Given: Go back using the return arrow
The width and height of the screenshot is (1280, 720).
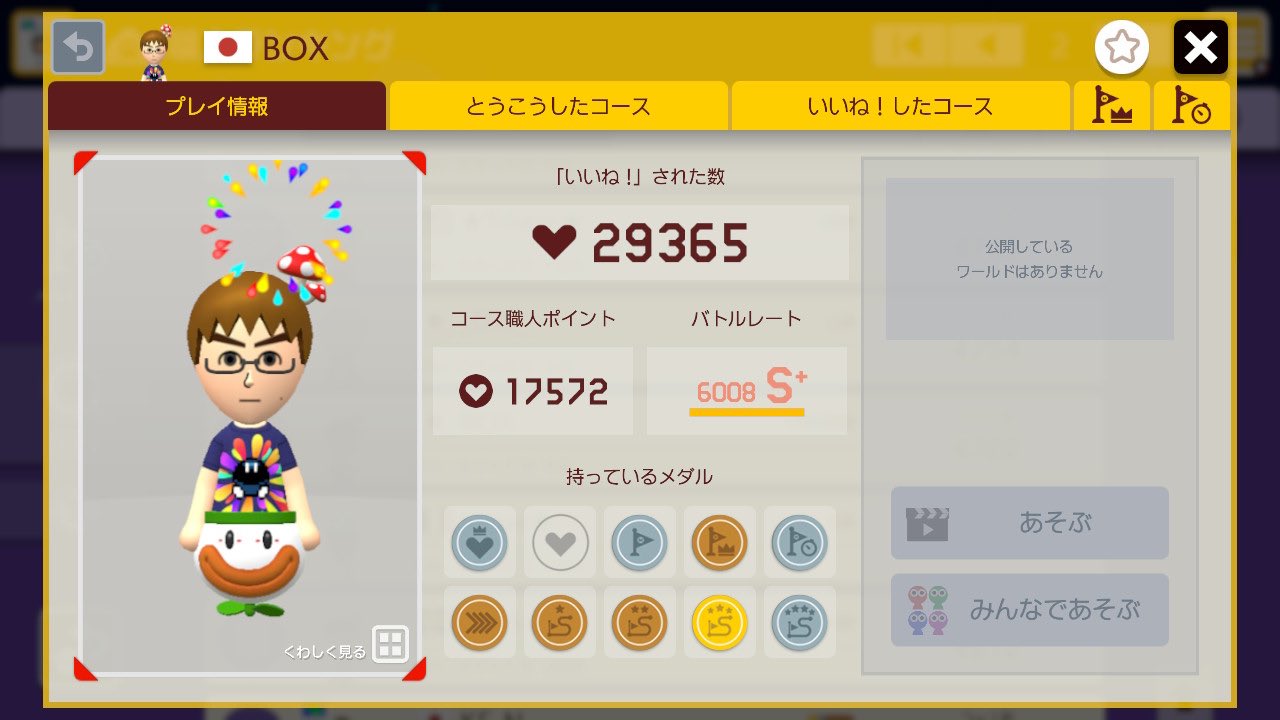Looking at the screenshot, I should (x=78, y=47).
